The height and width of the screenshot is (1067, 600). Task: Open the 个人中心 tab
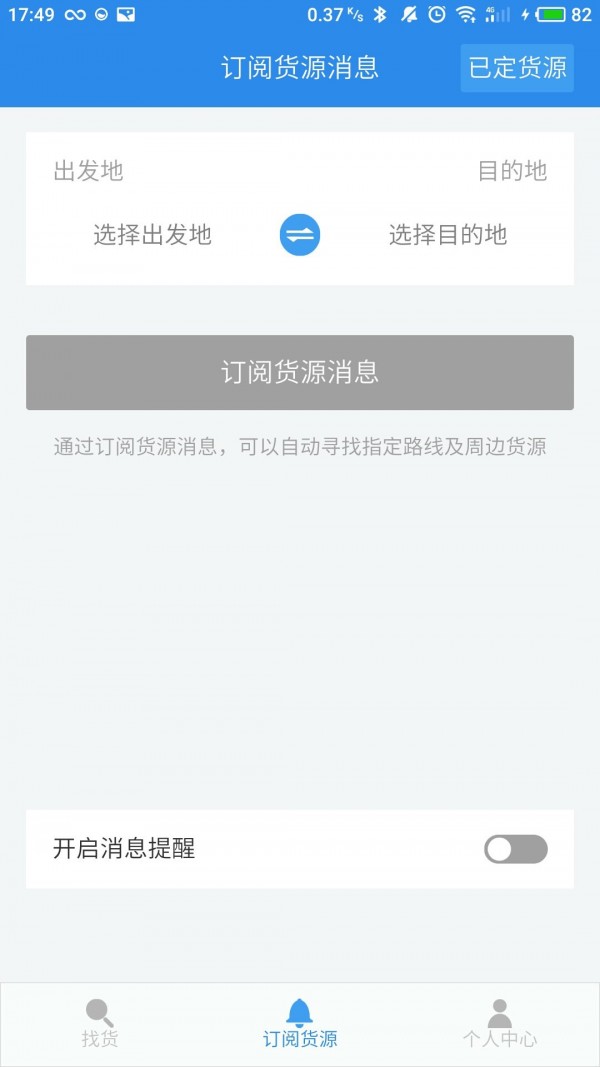499,1024
